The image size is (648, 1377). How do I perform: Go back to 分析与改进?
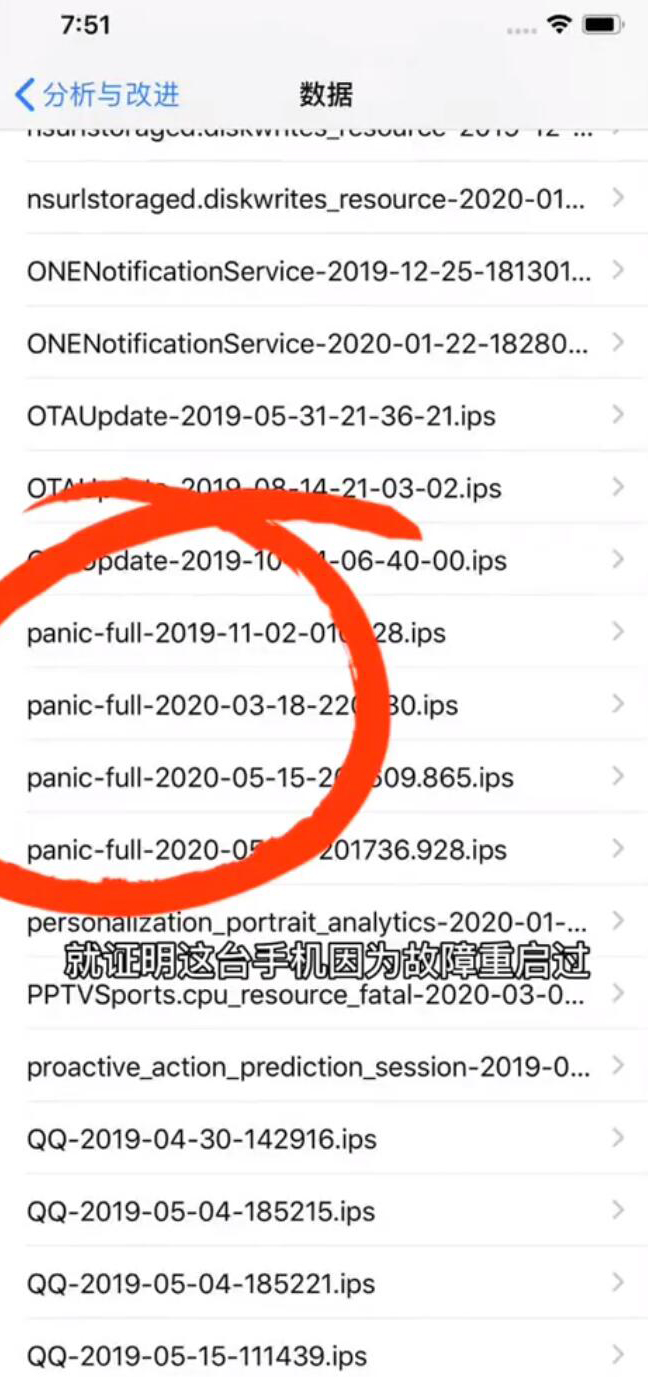97,95
